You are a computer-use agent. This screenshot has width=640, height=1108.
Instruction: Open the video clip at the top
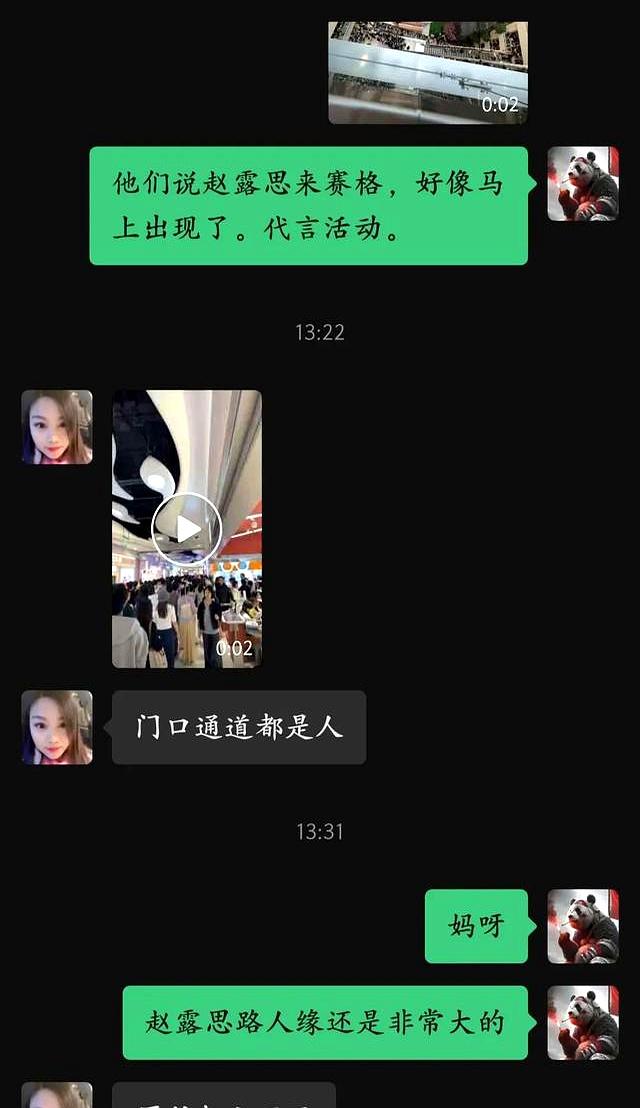coord(428,72)
